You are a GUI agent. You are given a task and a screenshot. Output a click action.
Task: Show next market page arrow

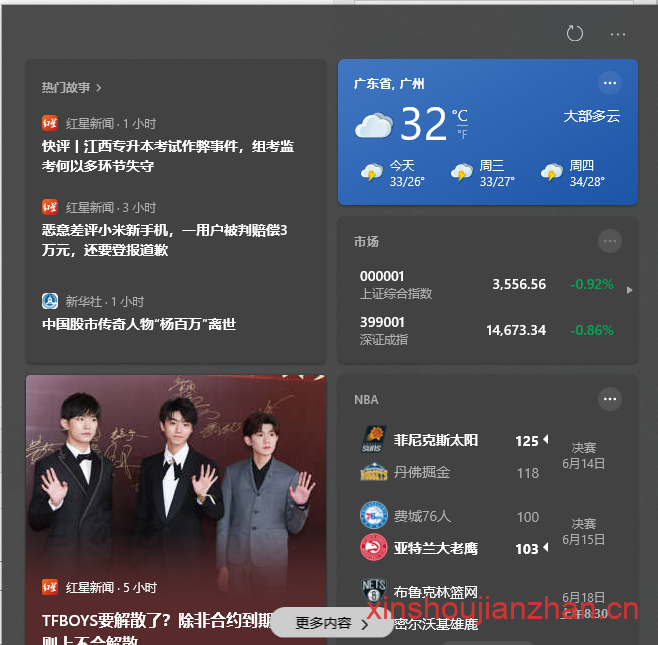point(629,290)
